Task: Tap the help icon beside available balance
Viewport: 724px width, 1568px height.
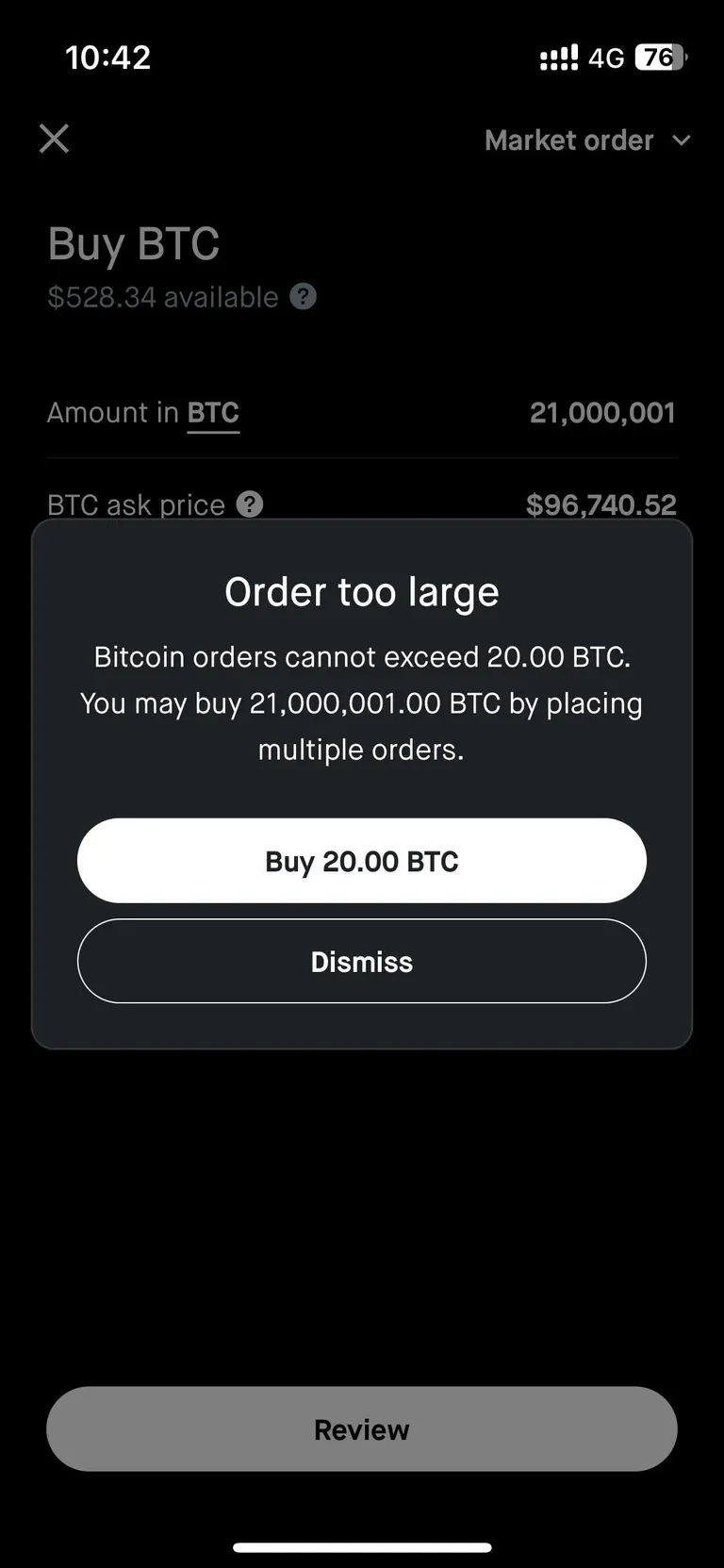Action: point(304,297)
